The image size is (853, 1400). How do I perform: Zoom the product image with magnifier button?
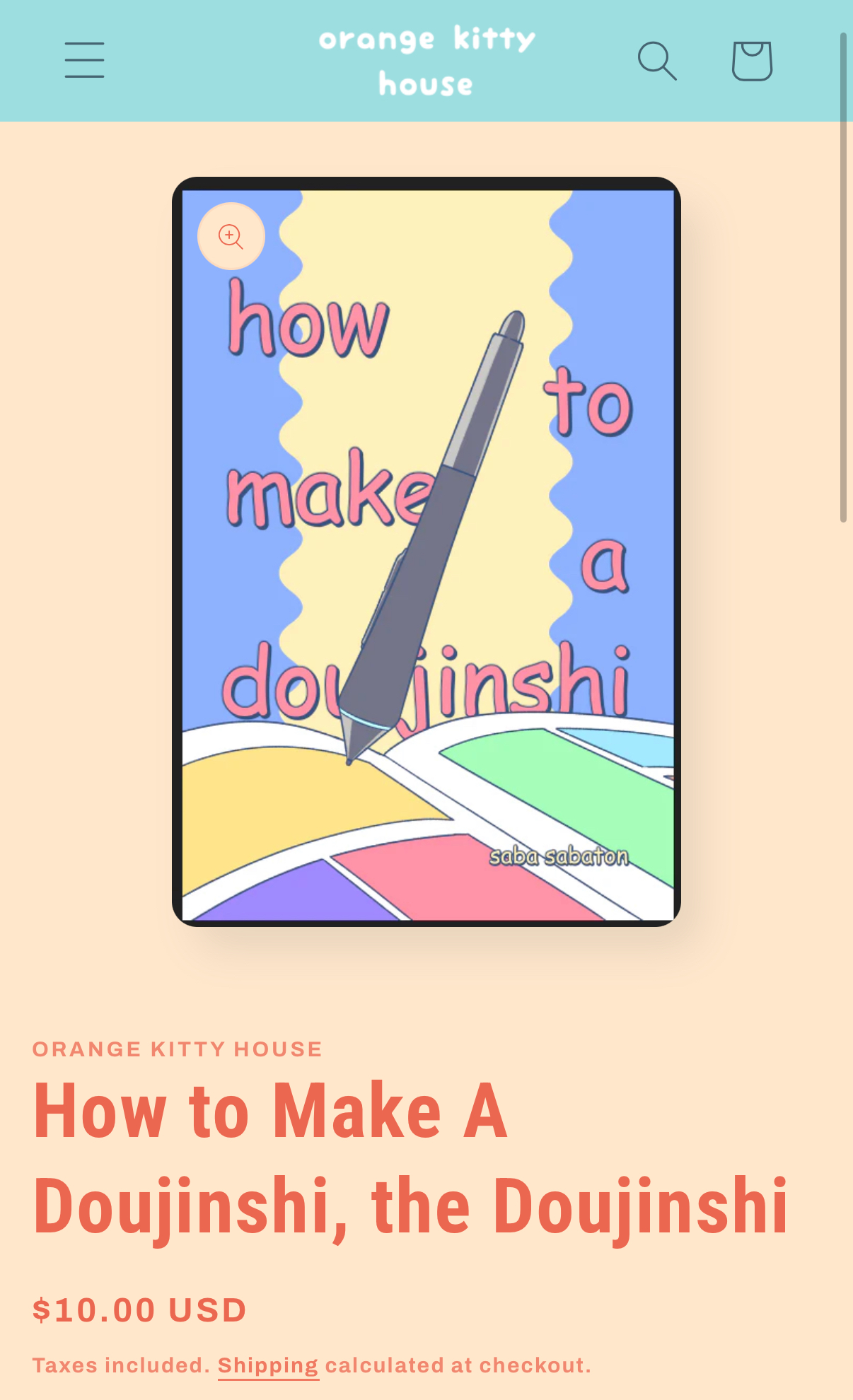click(231, 236)
